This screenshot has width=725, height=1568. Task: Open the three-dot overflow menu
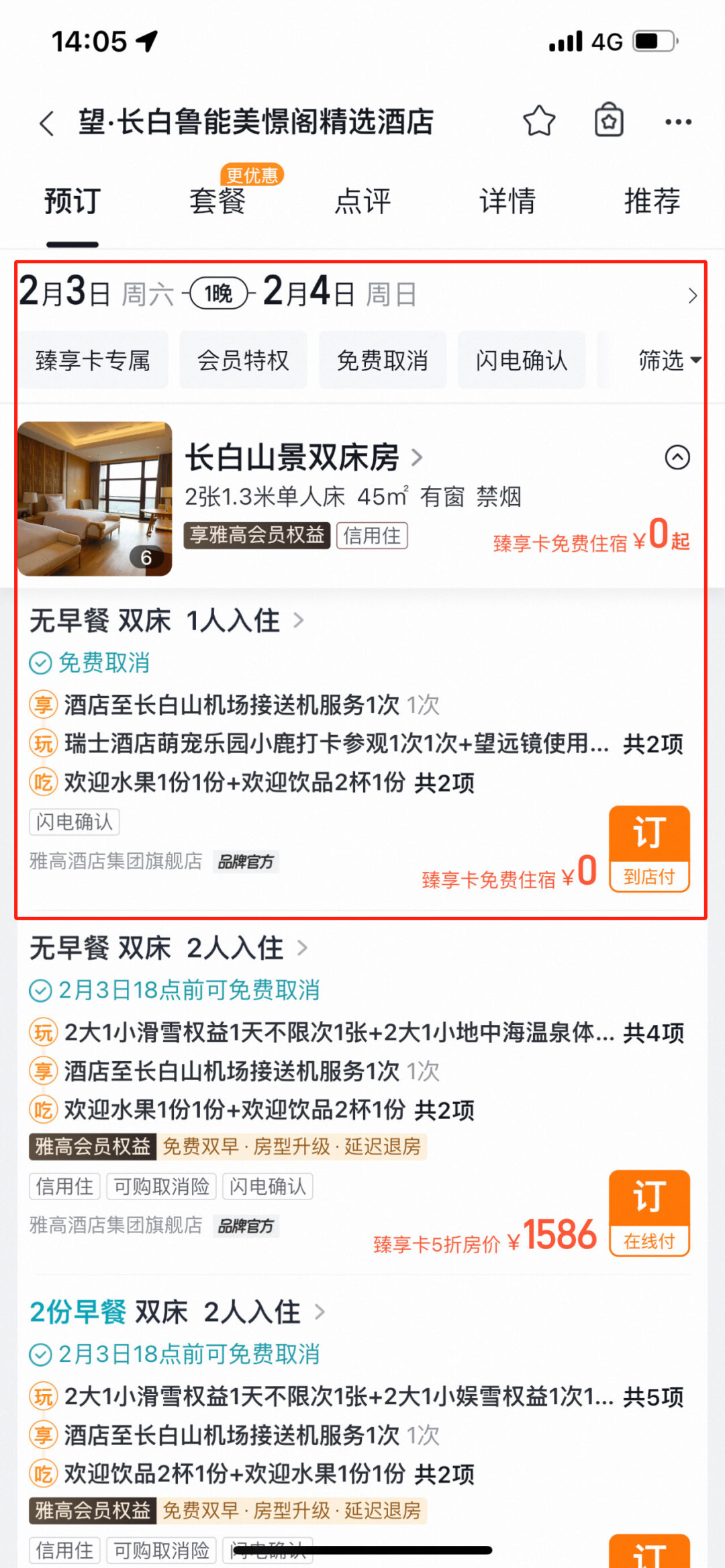[x=678, y=122]
